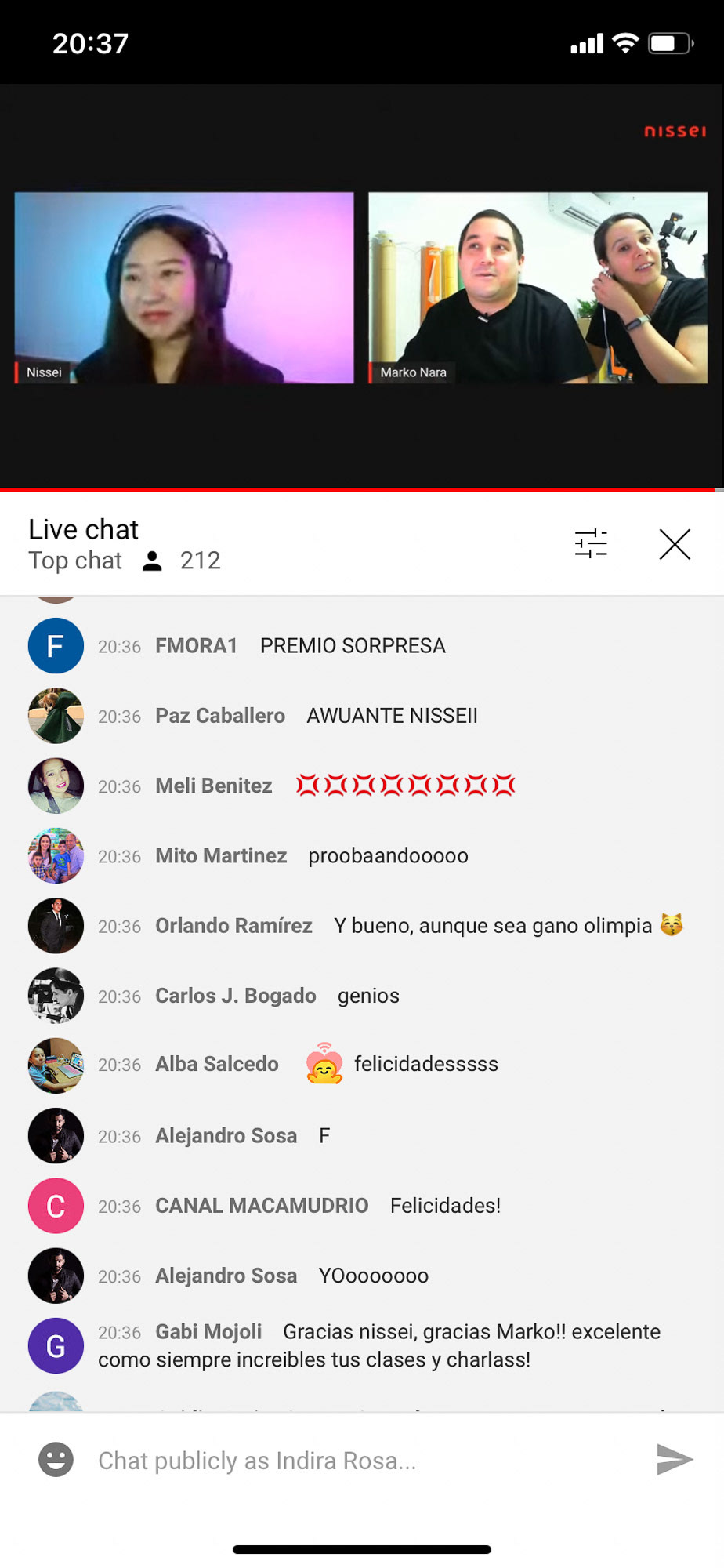The width and height of the screenshot is (724, 1568).
Task: Select Mito Martinez's chat message
Action: click(388, 856)
